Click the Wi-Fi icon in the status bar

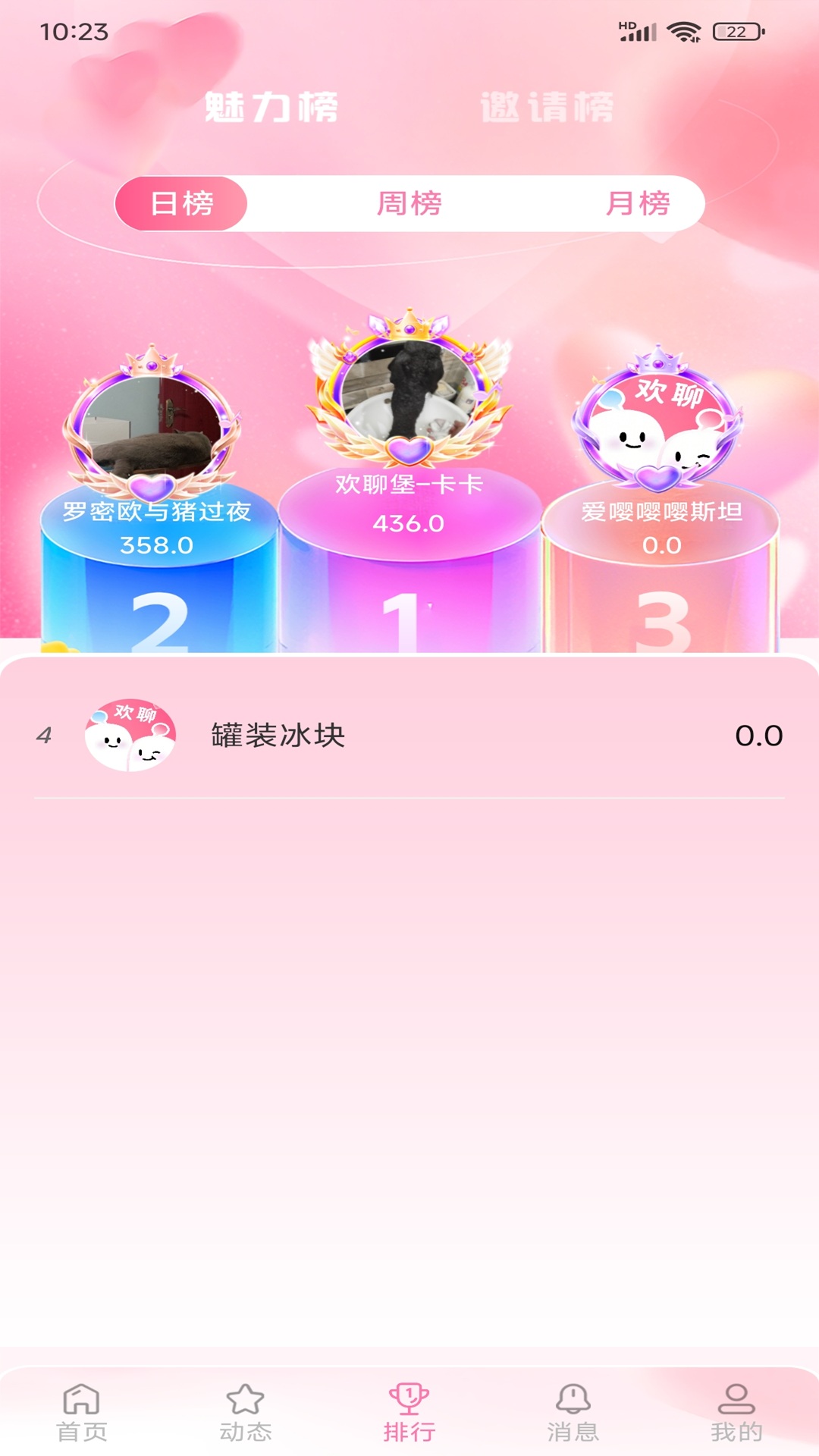pos(682,32)
